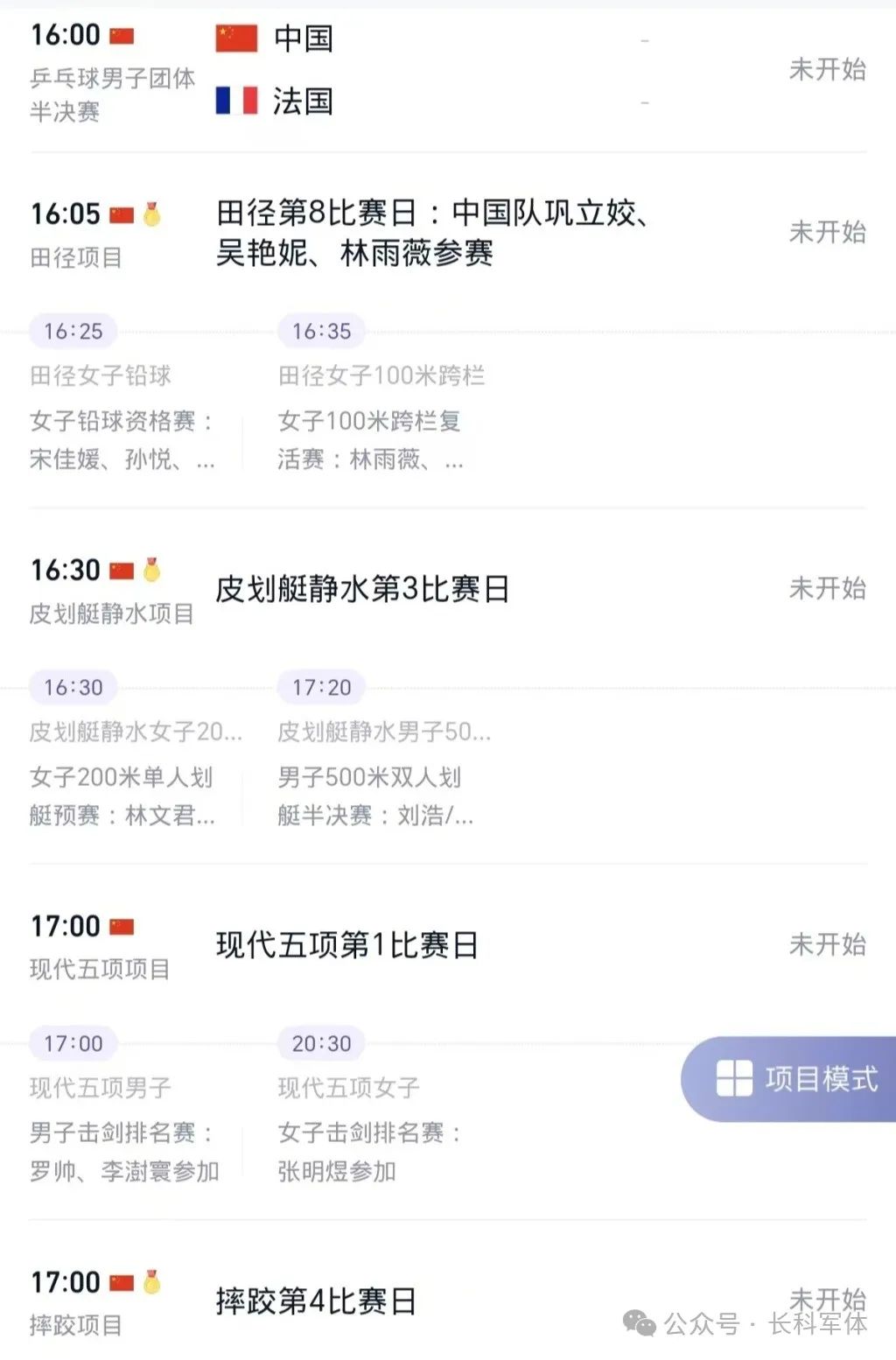
Task: Open 现代五项第1比赛日 event row
Action: coord(346,945)
